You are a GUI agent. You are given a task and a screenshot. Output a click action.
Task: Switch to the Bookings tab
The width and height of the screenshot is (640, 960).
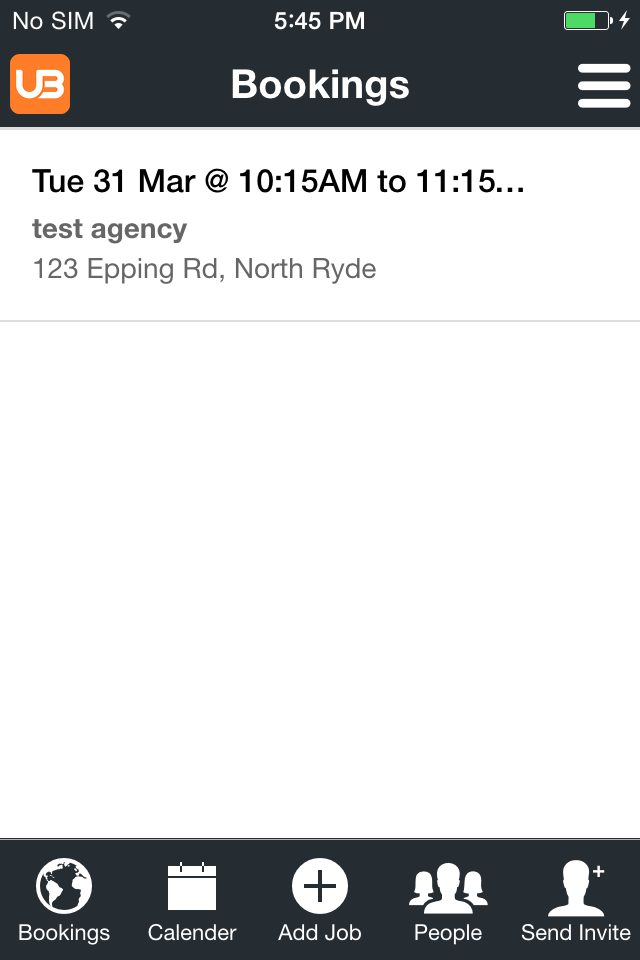64,900
